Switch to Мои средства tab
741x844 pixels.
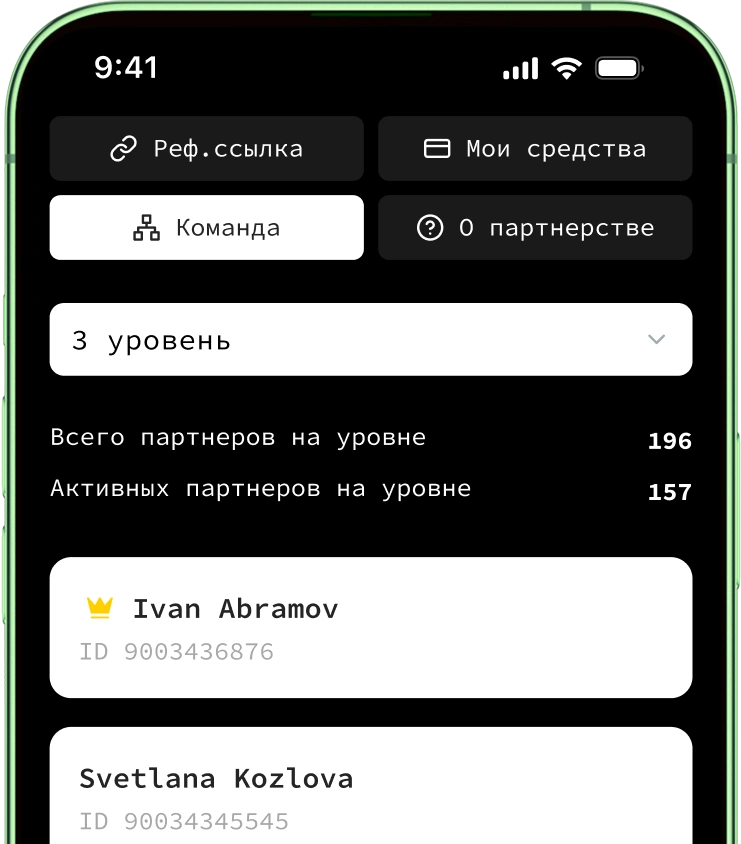534,149
